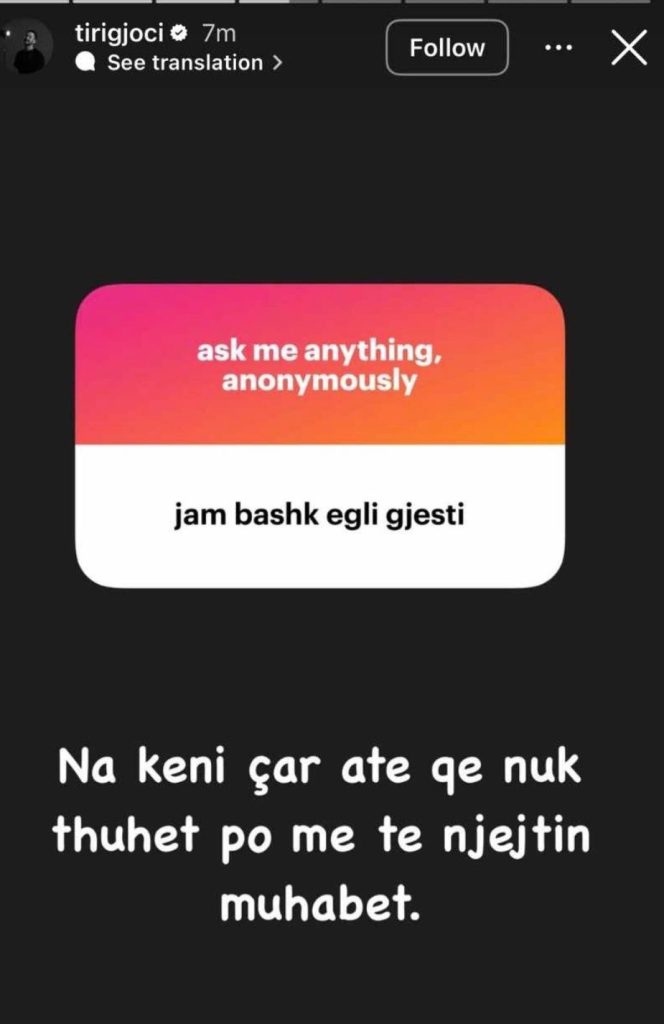Open the tirigjoci username link
Image resolution: width=664 pixels, height=1024 pixels.
(119, 33)
